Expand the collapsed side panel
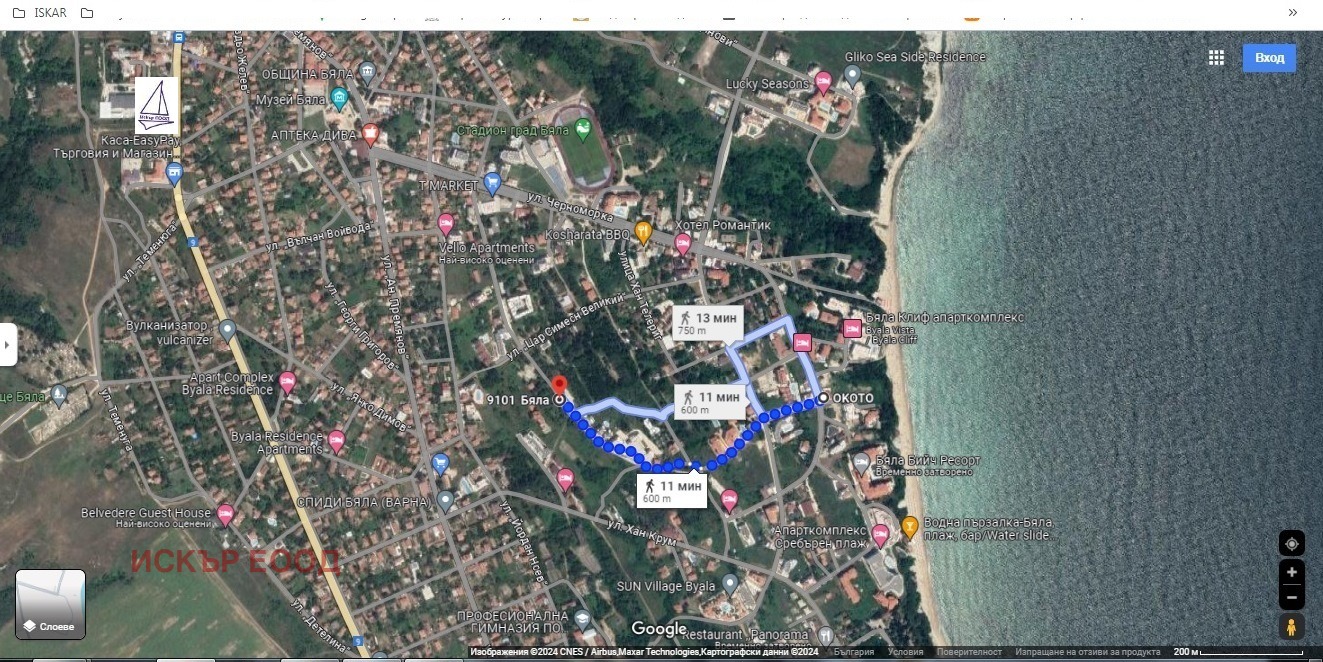Screen dimensions: 1323x662 (8, 344)
